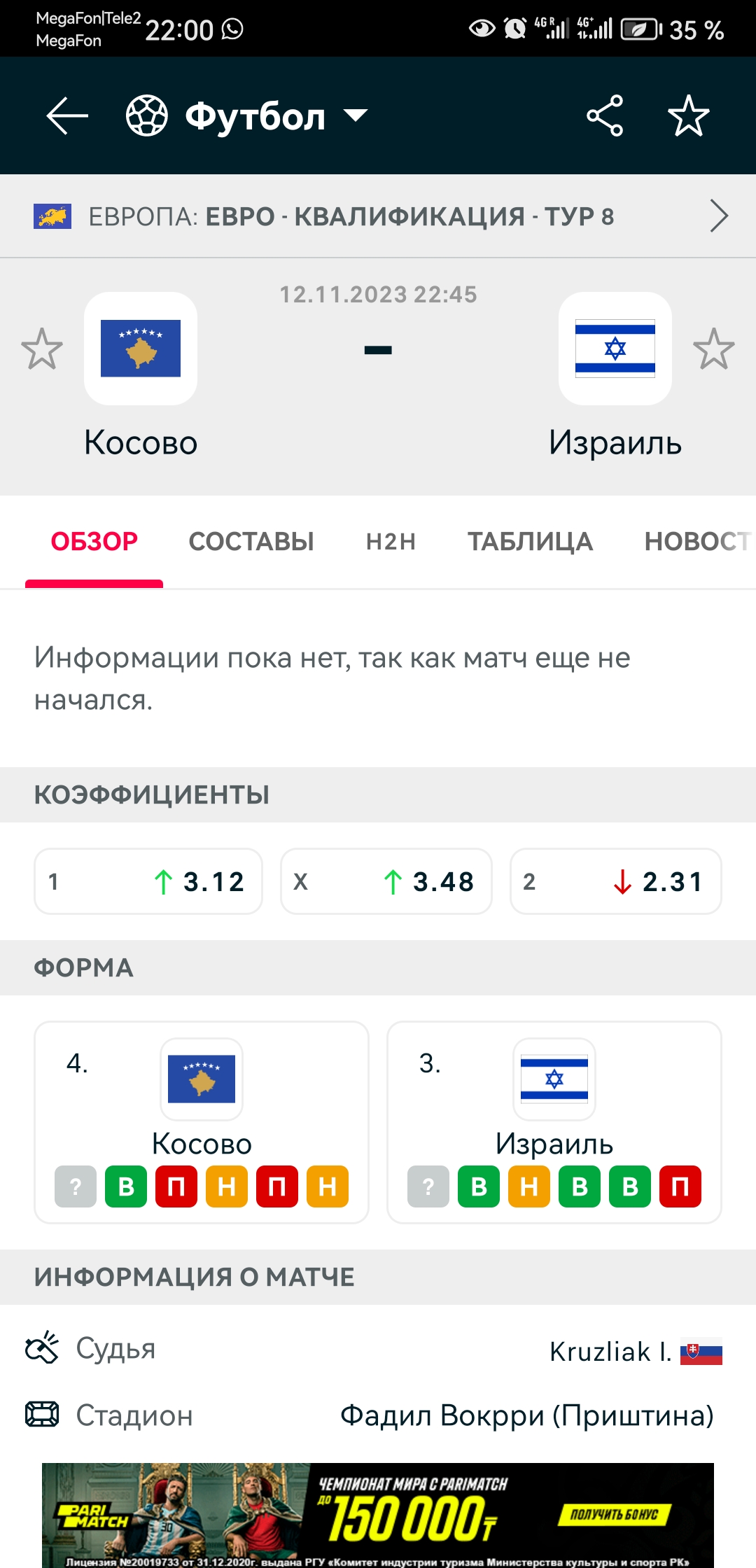
Task: Select the home win odds 3.12
Action: click(148, 881)
